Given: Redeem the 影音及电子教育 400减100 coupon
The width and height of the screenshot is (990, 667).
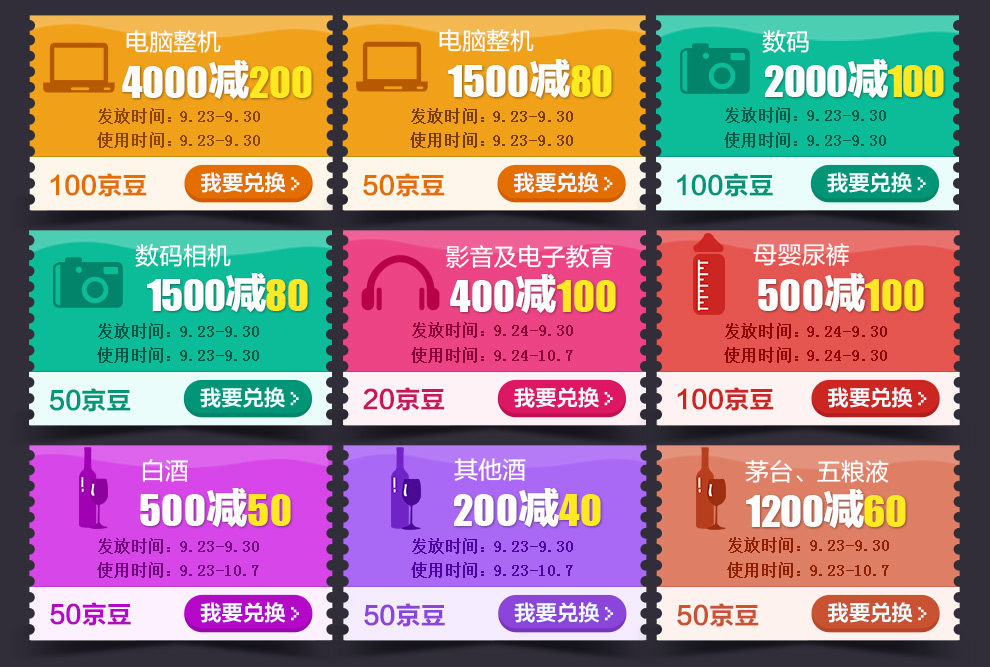Looking at the screenshot, I should click(x=561, y=399).
